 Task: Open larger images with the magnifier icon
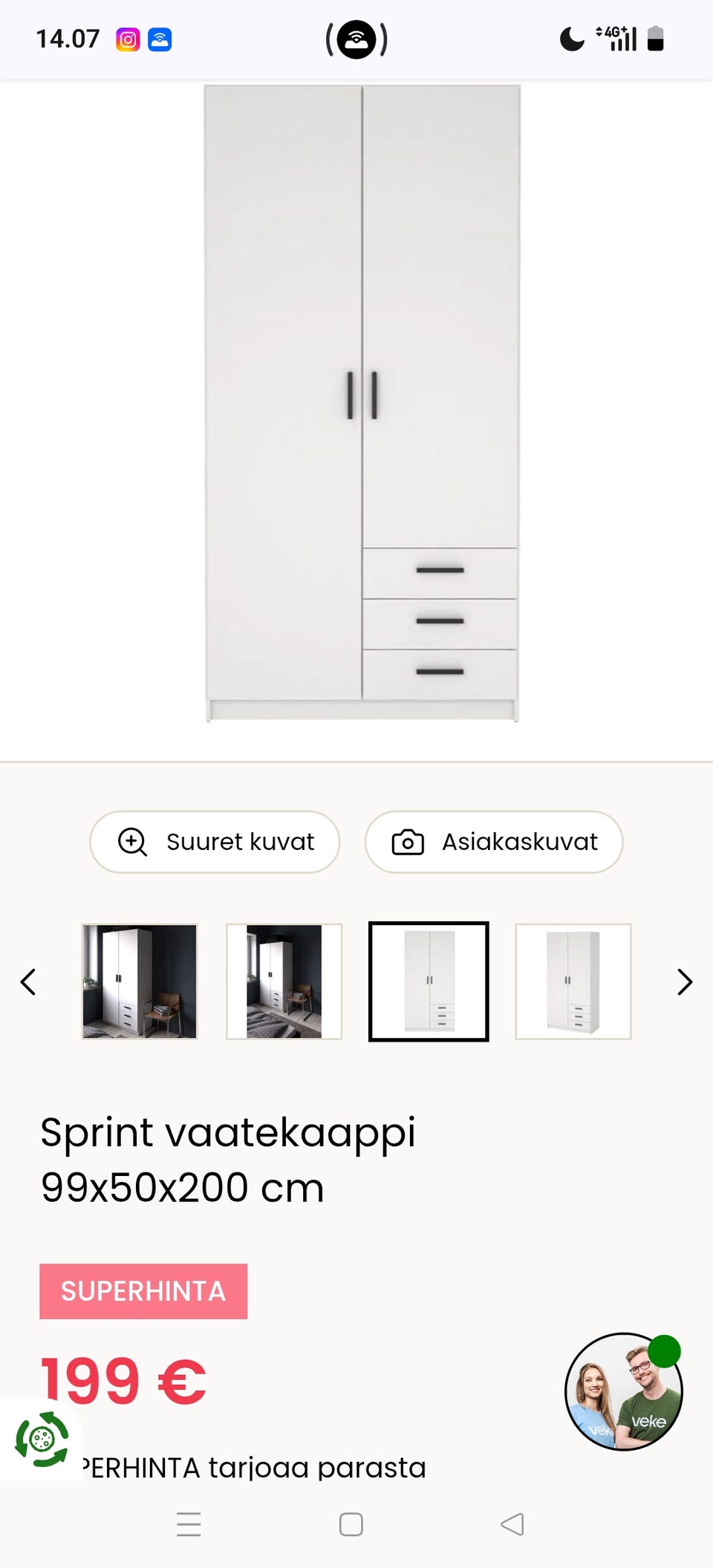[x=132, y=842]
